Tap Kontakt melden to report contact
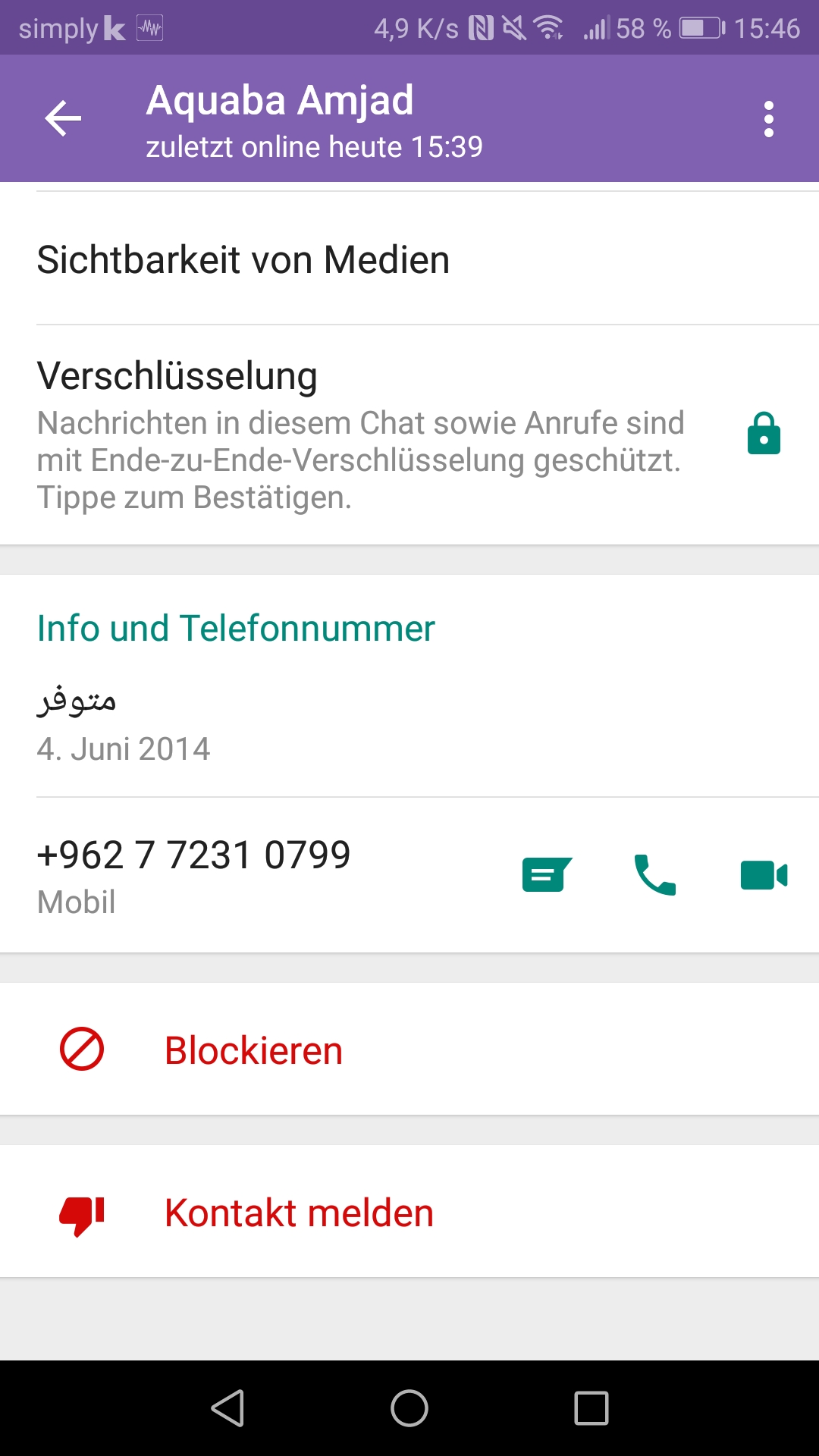 tap(299, 1213)
